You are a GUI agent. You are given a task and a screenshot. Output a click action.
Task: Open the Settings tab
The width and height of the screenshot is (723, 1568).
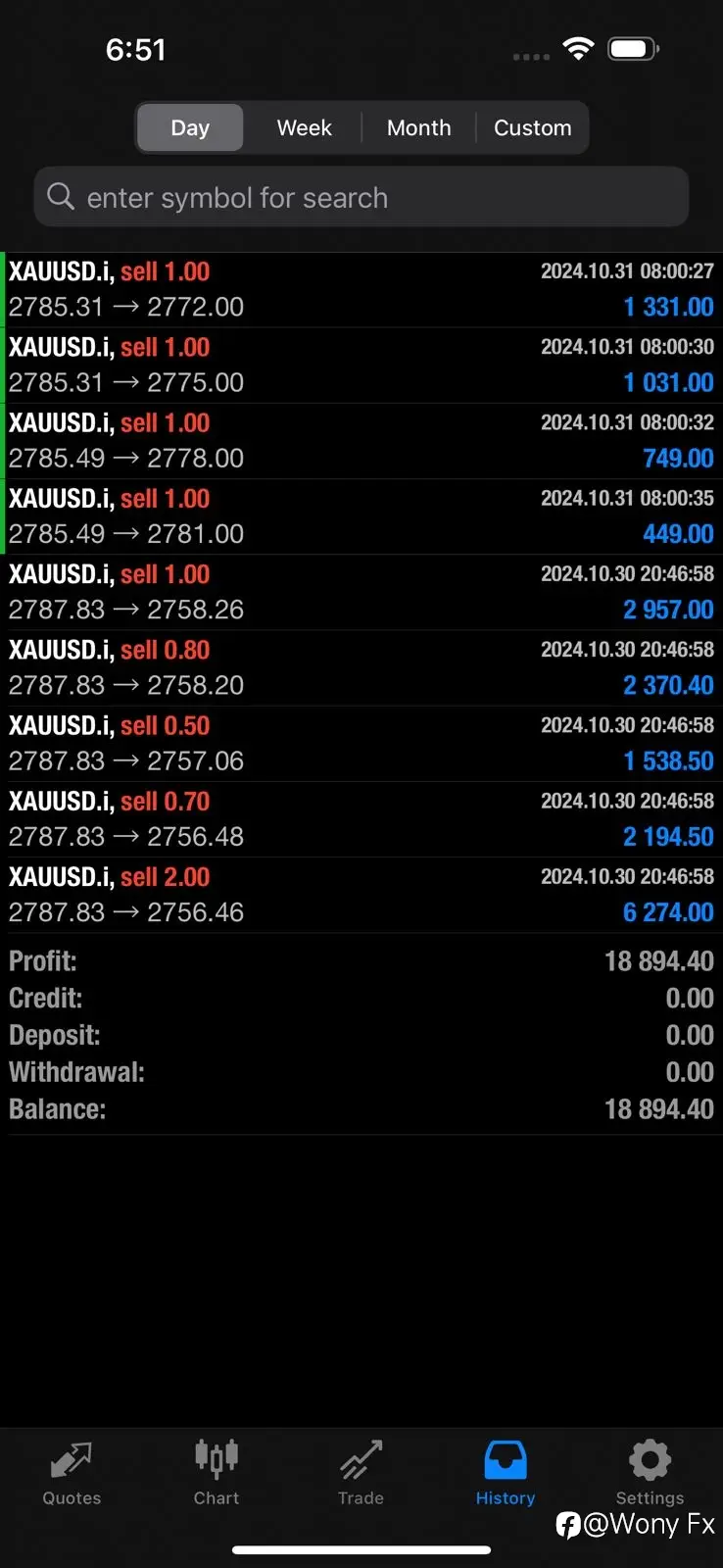click(650, 1473)
